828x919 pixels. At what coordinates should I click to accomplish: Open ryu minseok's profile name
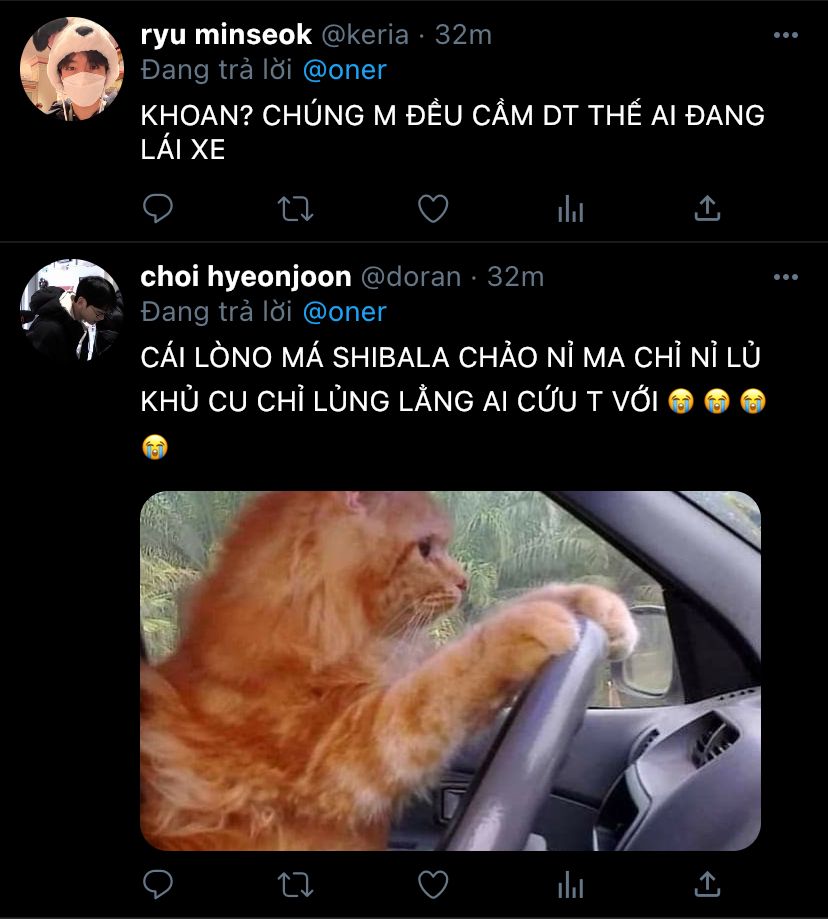pos(226,35)
